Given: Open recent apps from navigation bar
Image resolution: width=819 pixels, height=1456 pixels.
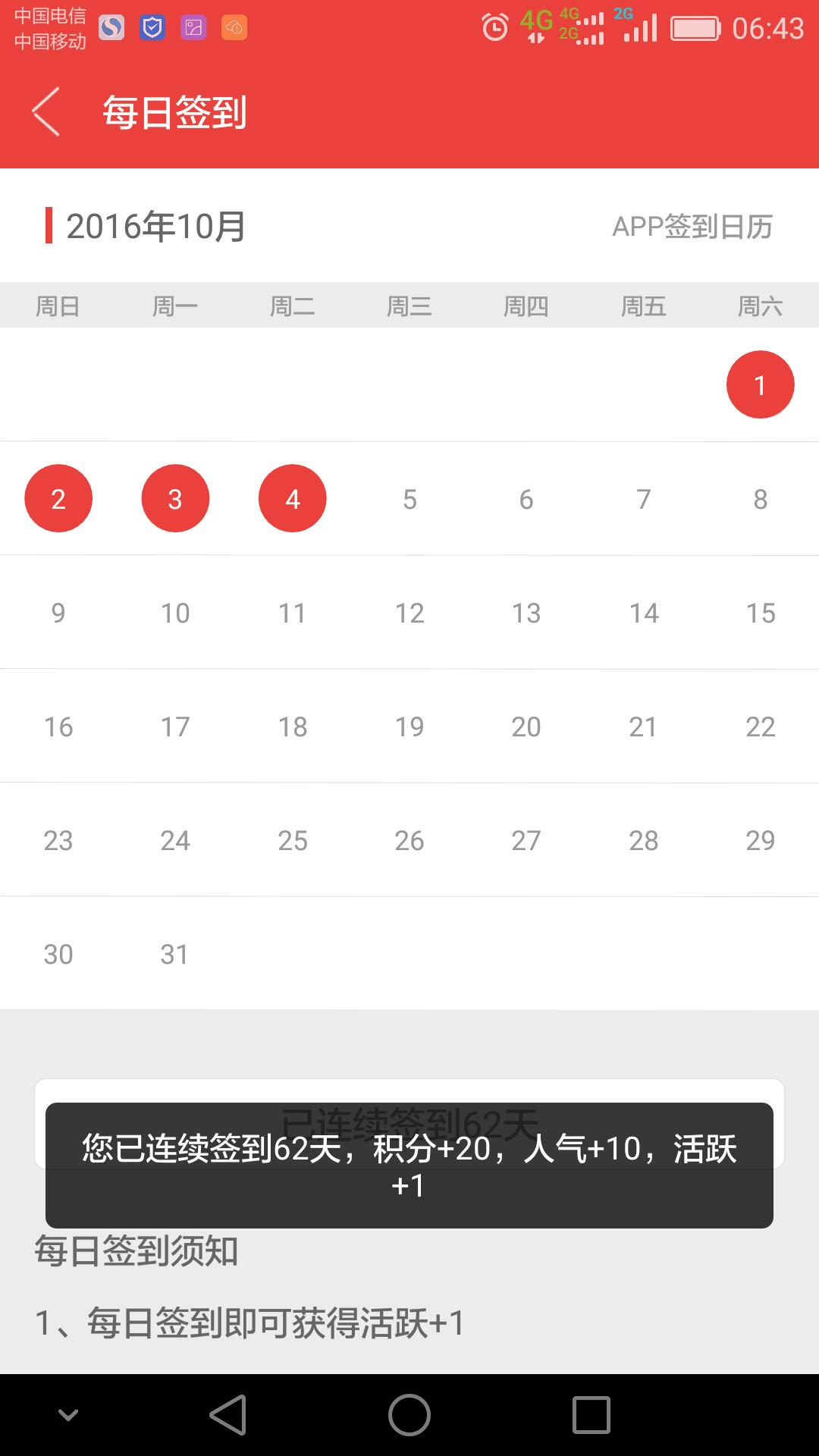Looking at the screenshot, I should (x=591, y=1415).
